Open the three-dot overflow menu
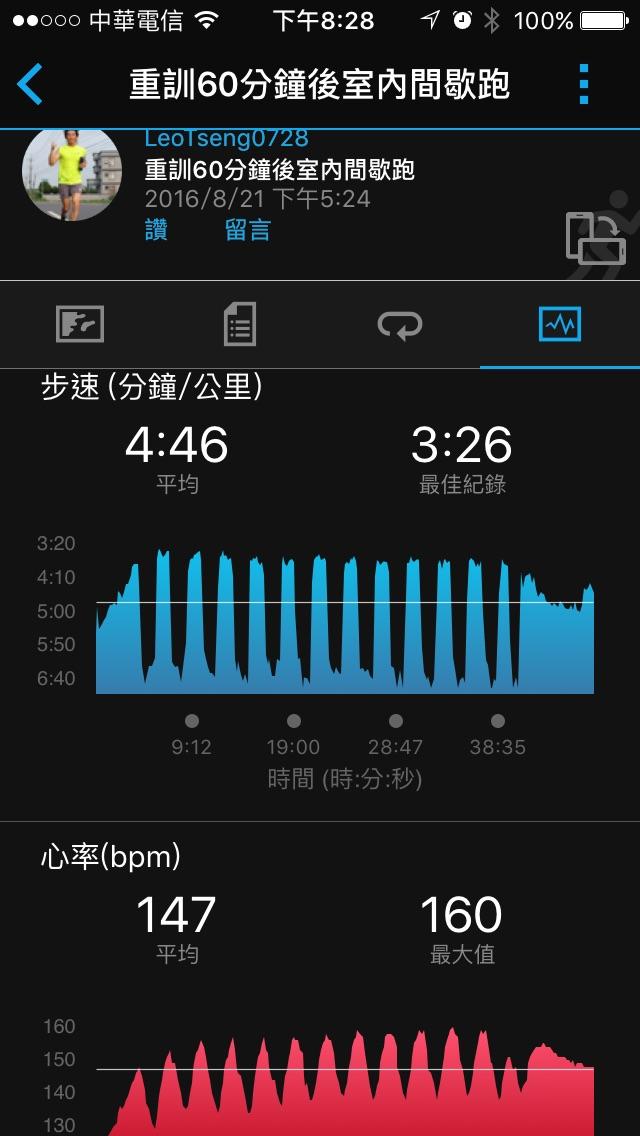This screenshot has height=1136, width=640. click(x=585, y=84)
